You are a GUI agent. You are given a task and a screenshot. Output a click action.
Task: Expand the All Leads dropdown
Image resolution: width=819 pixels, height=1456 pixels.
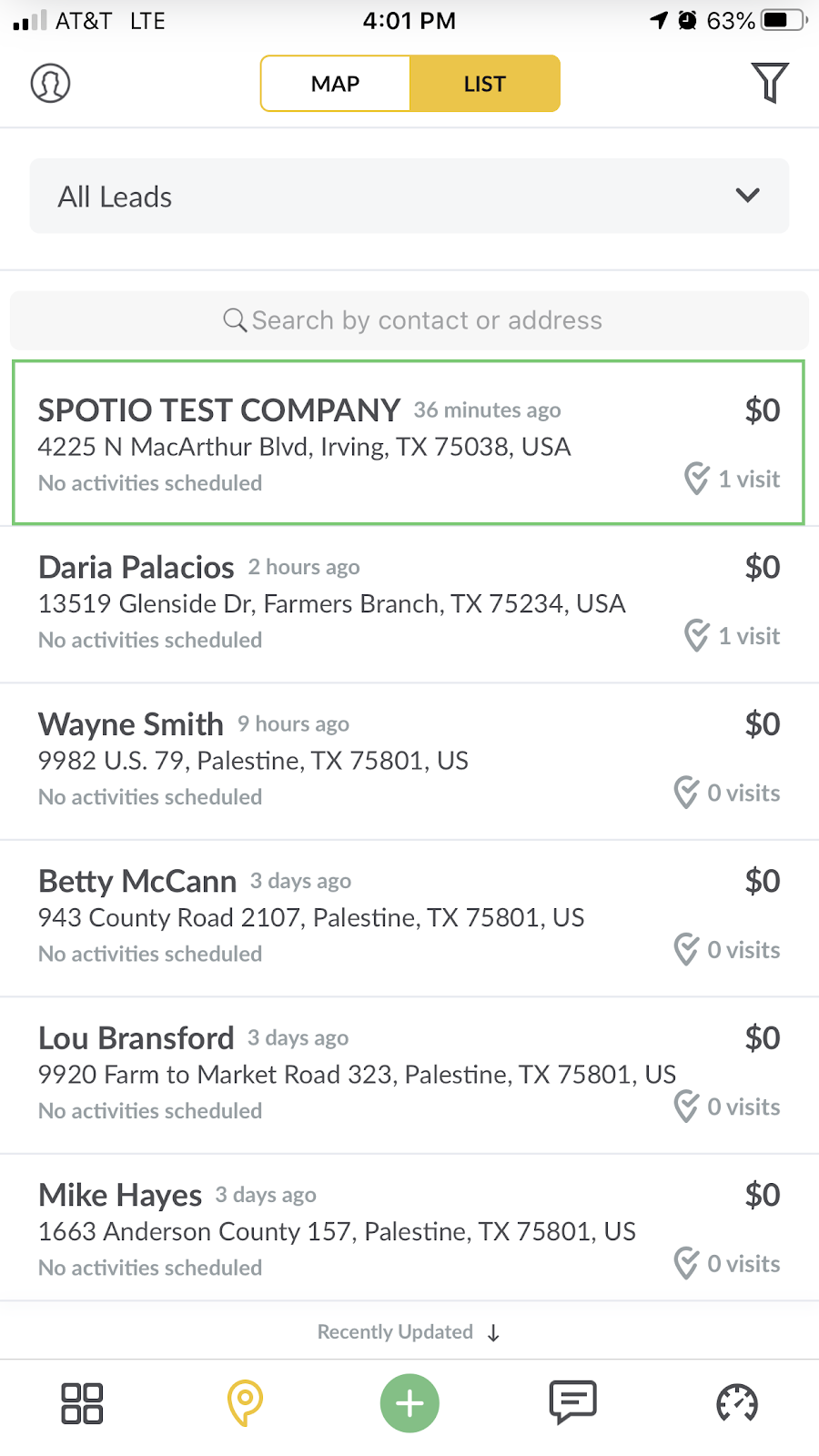[x=409, y=197]
